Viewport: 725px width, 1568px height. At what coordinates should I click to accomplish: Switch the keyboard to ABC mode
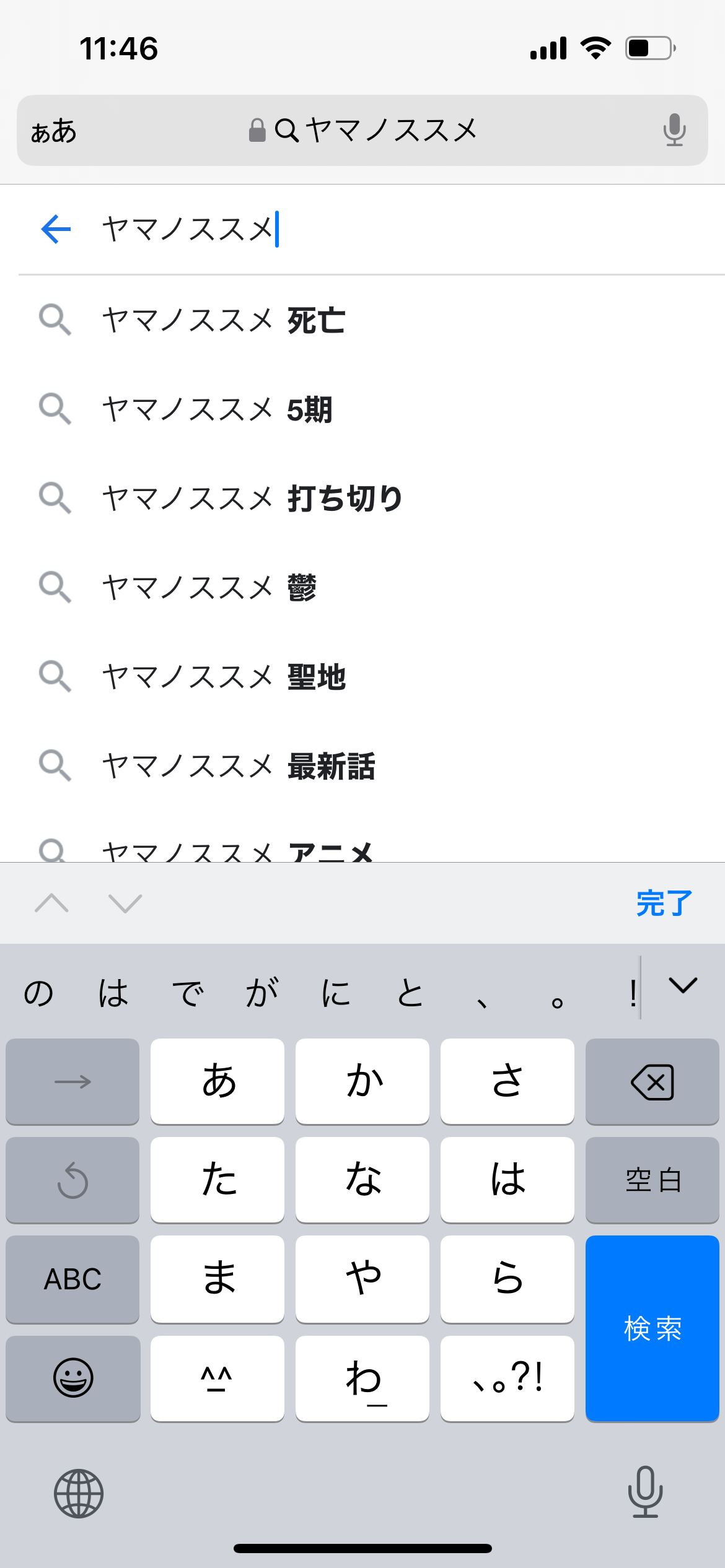click(x=72, y=1279)
